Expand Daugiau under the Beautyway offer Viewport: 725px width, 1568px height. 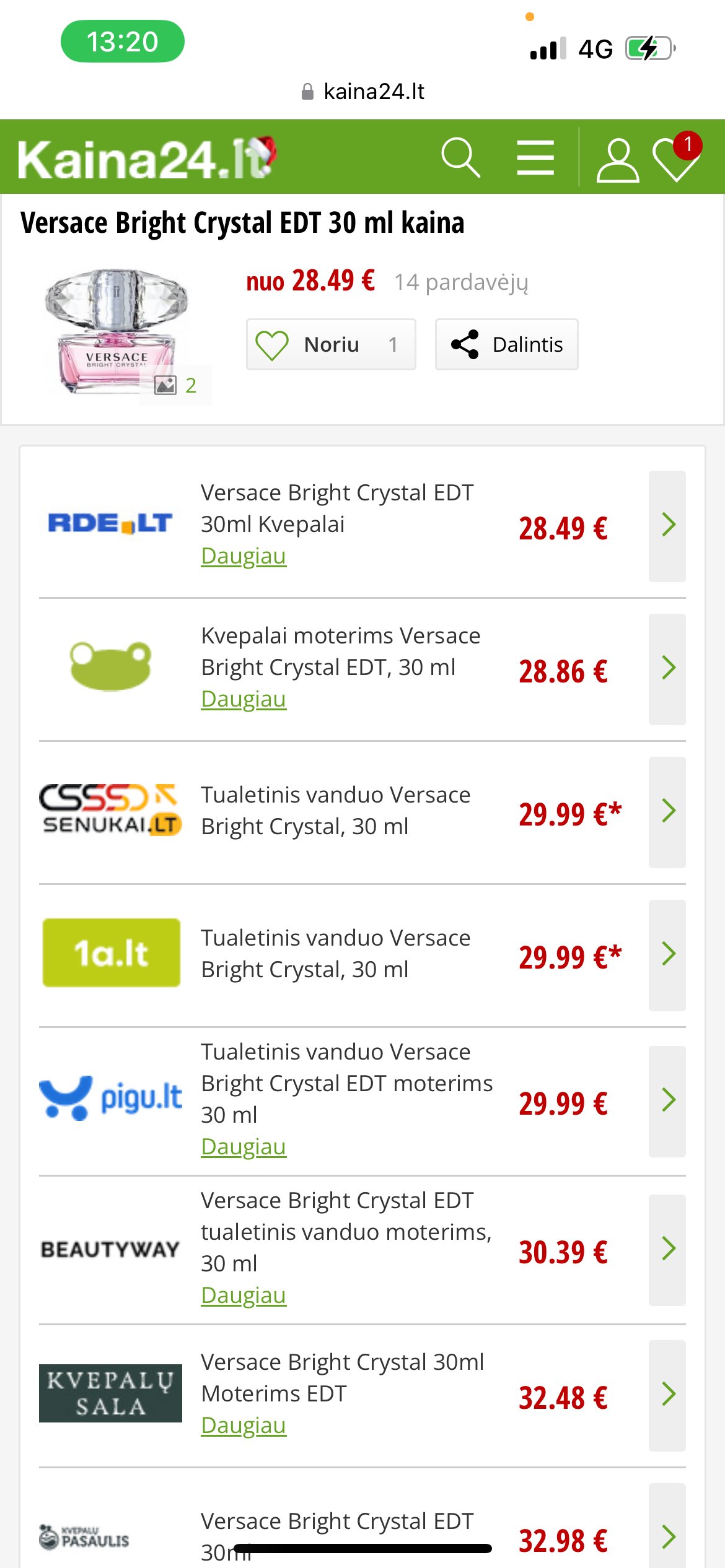tap(244, 1296)
